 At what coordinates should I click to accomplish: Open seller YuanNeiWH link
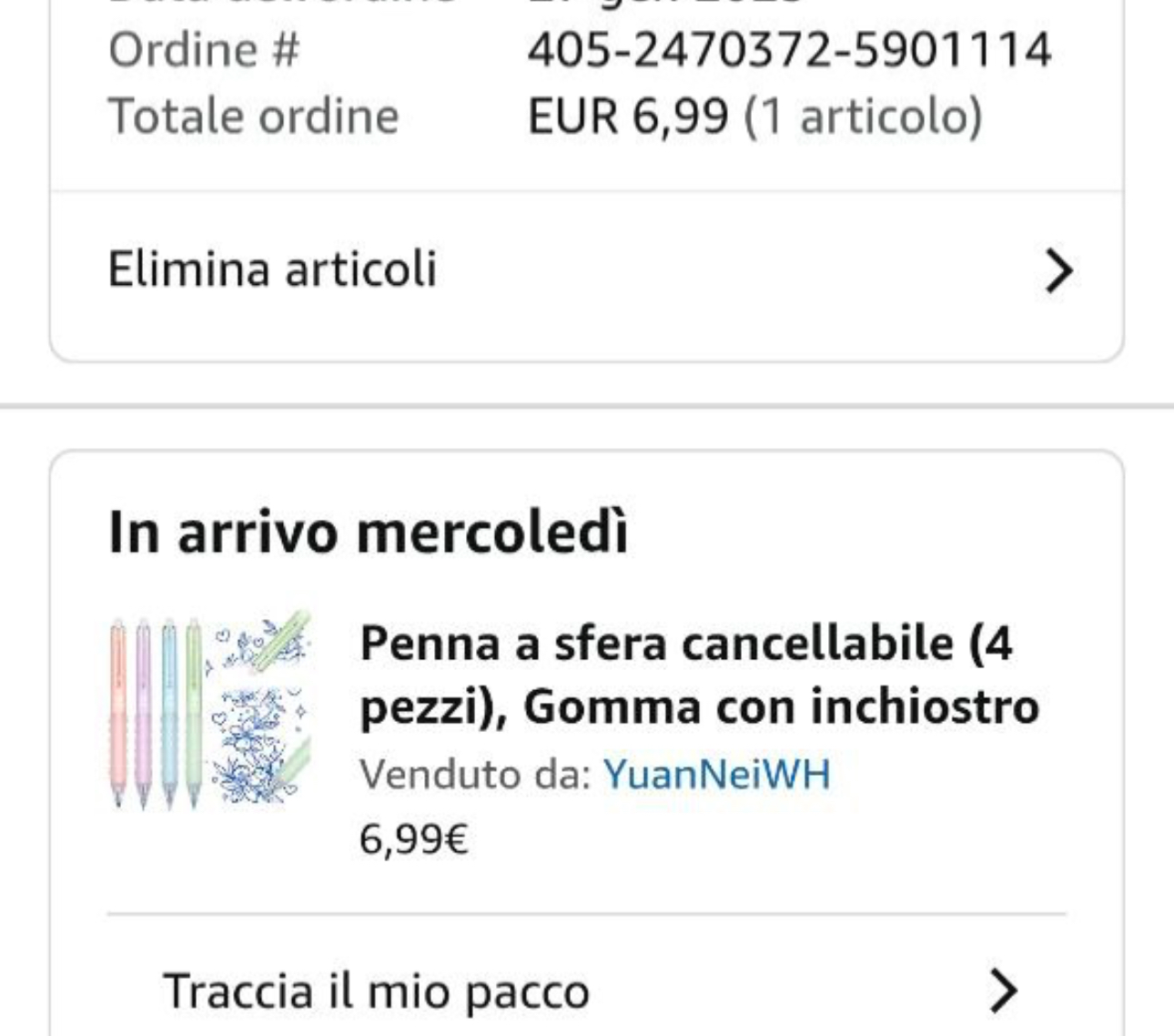pos(716,775)
